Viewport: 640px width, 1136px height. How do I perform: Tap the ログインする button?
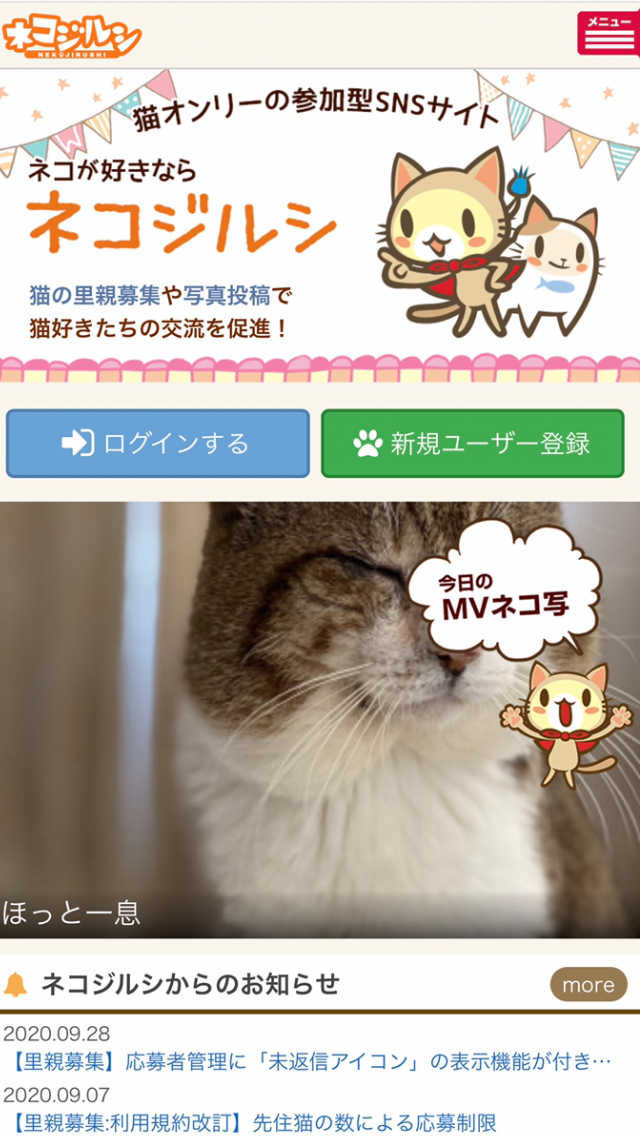(158, 443)
